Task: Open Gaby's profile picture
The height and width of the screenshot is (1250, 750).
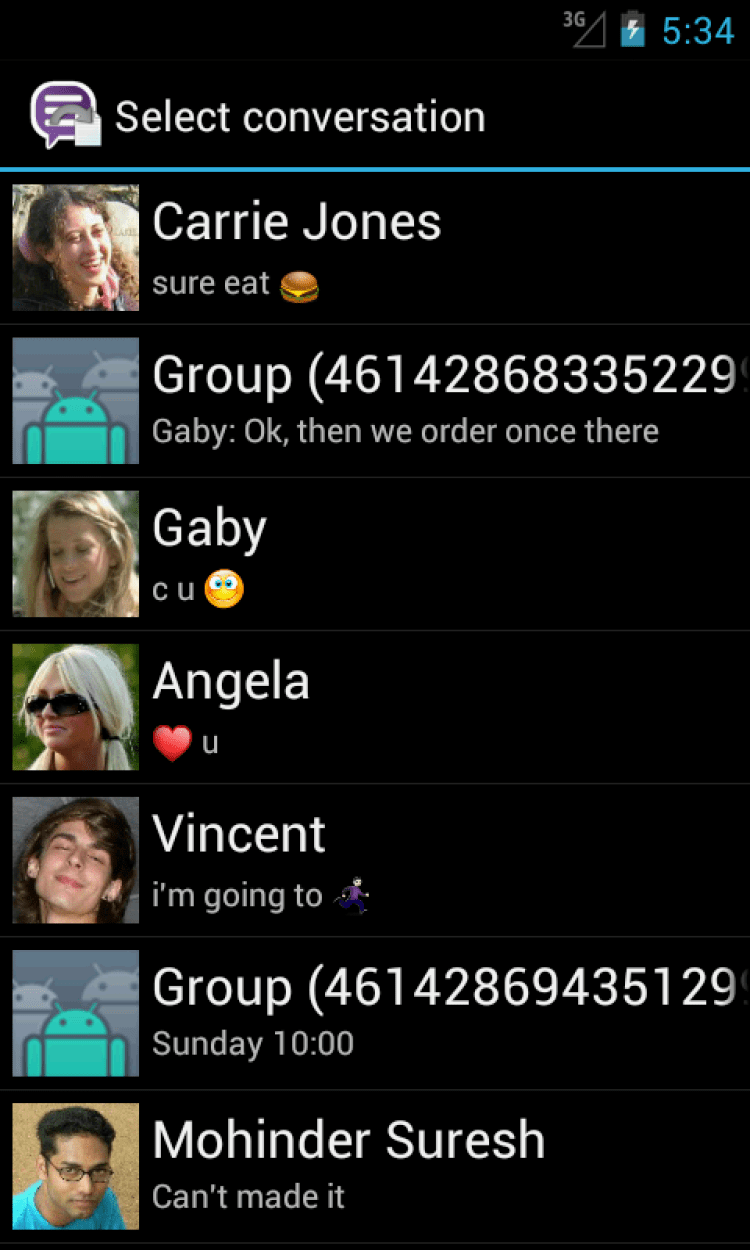Action: pos(75,553)
